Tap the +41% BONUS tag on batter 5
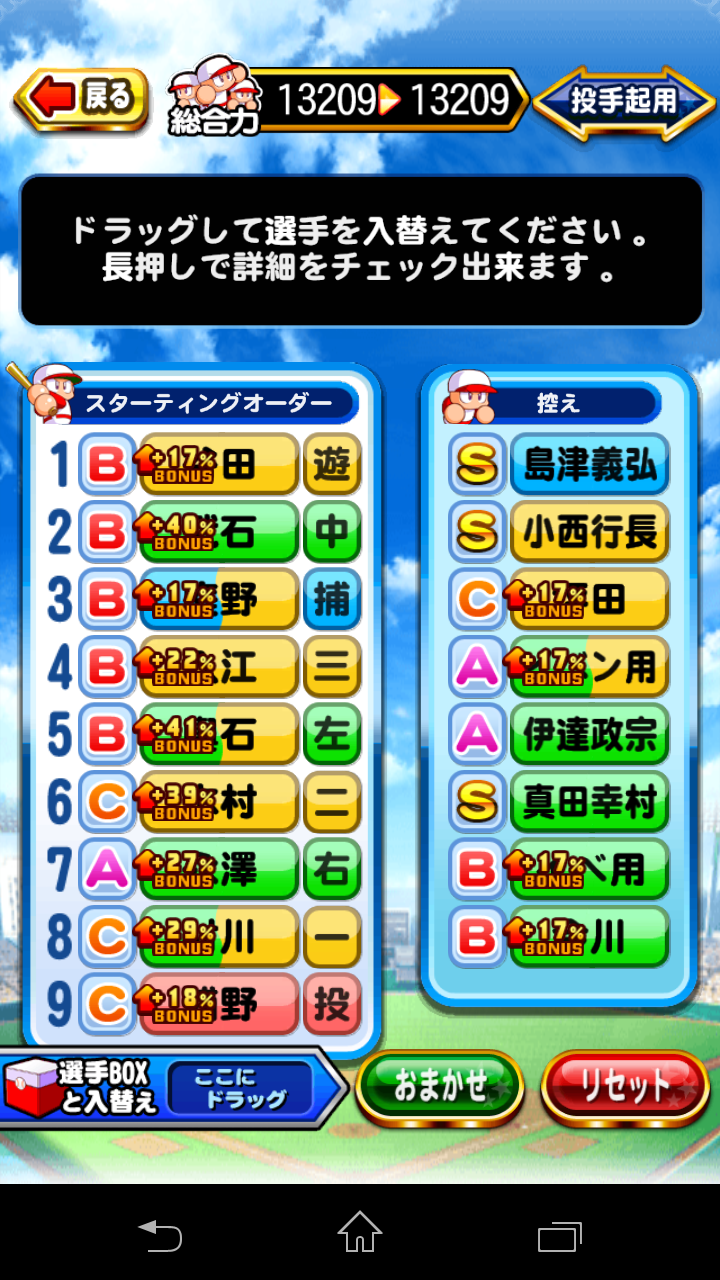 point(180,735)
